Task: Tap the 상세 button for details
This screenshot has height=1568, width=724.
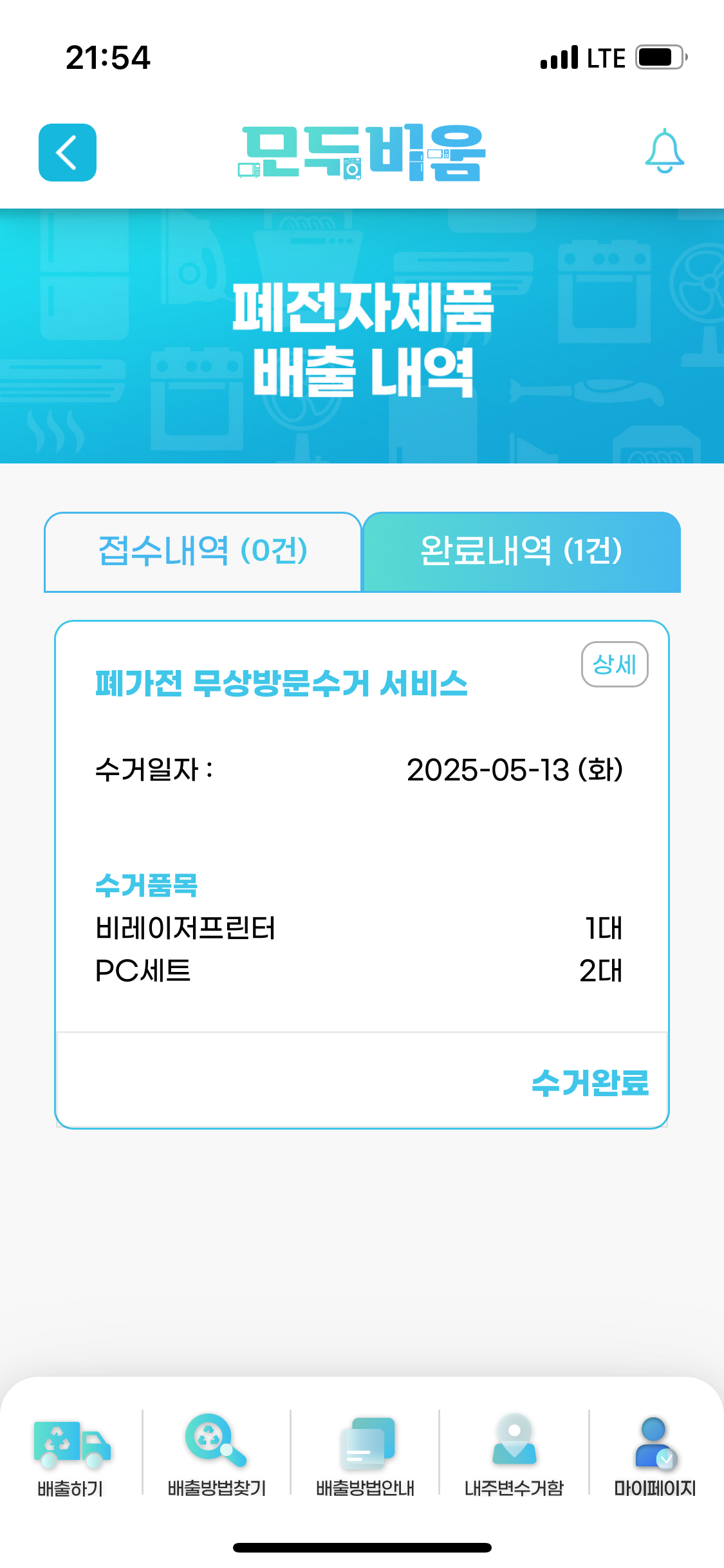Action: tap(614, 664)
